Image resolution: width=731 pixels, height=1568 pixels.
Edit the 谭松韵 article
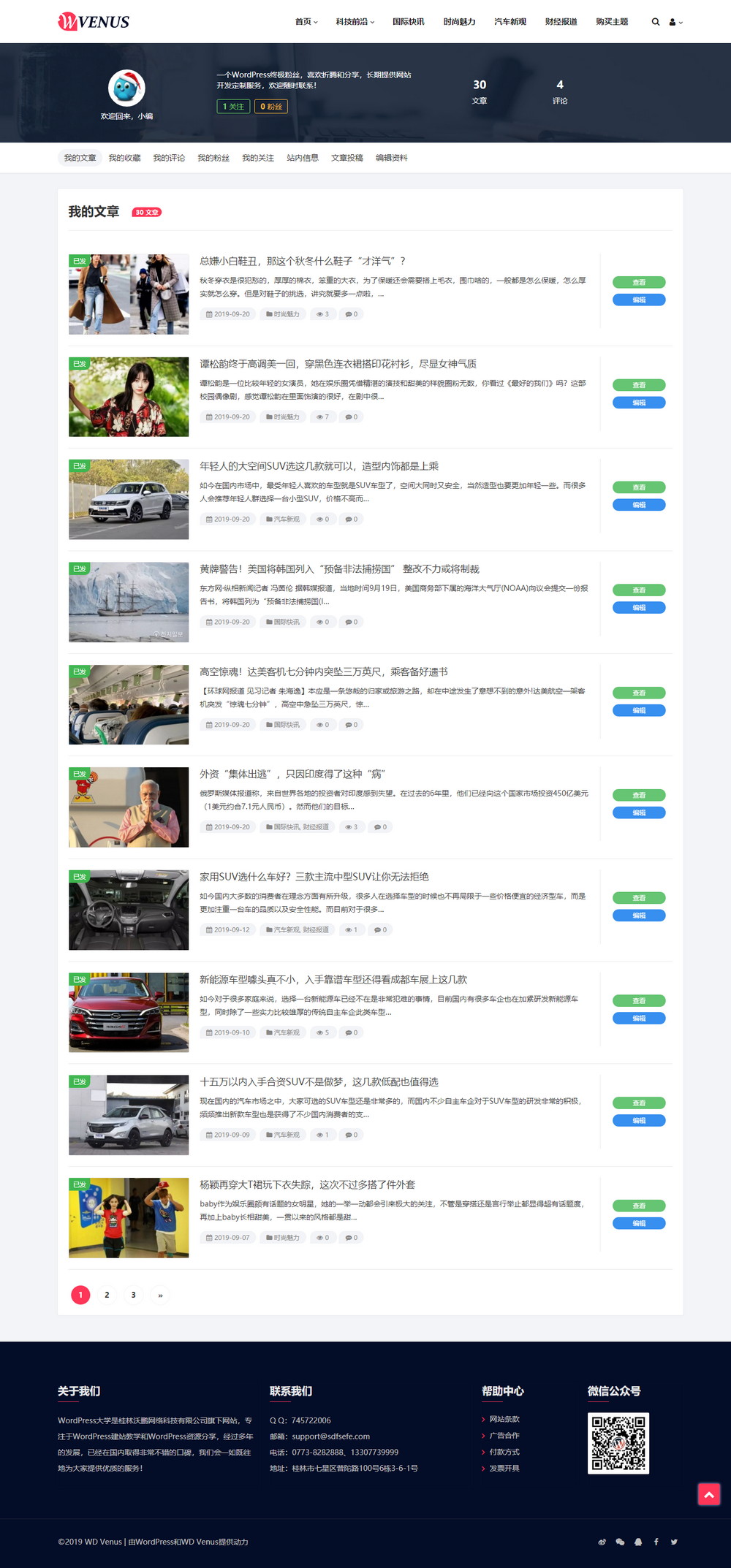coord(639,403)
